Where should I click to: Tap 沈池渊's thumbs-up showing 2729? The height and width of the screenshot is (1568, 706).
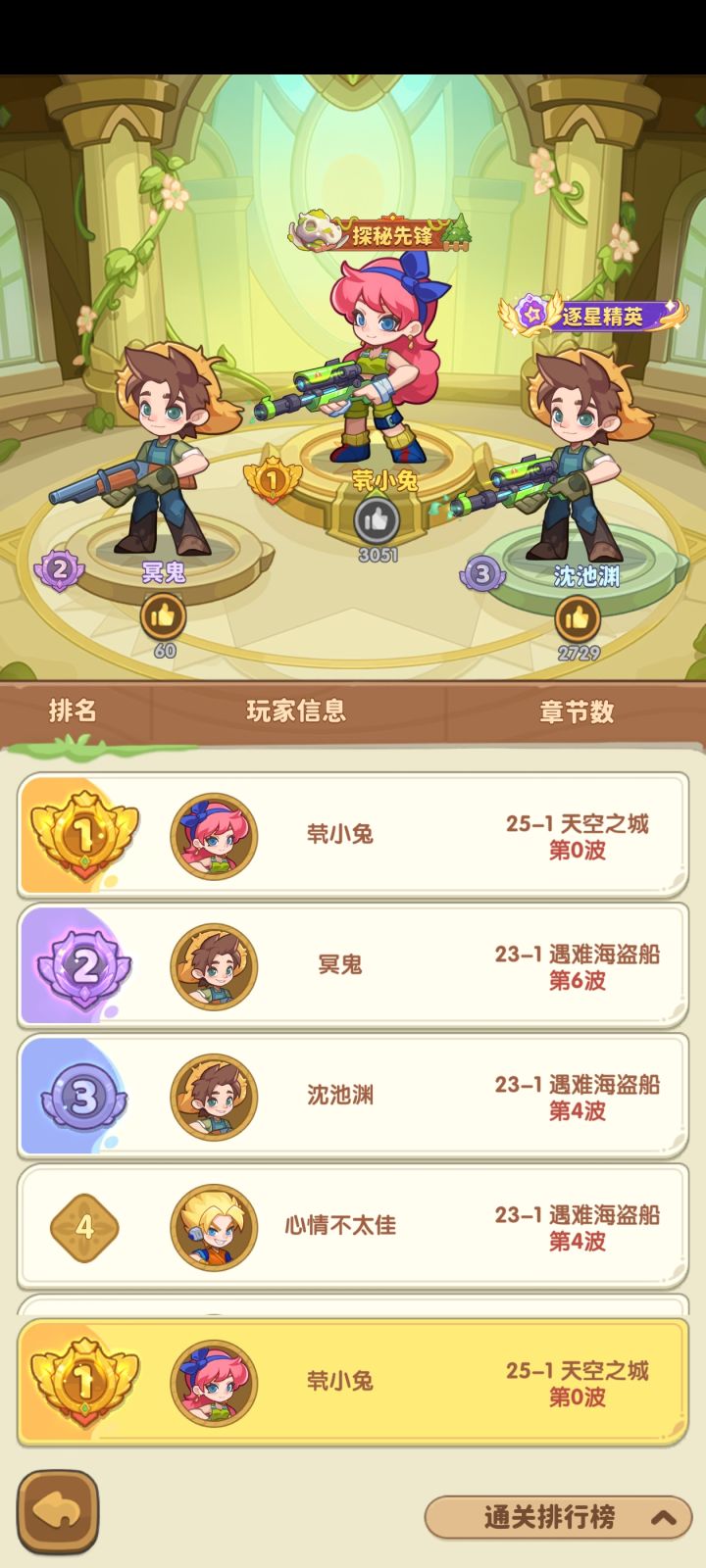[580, 615]
